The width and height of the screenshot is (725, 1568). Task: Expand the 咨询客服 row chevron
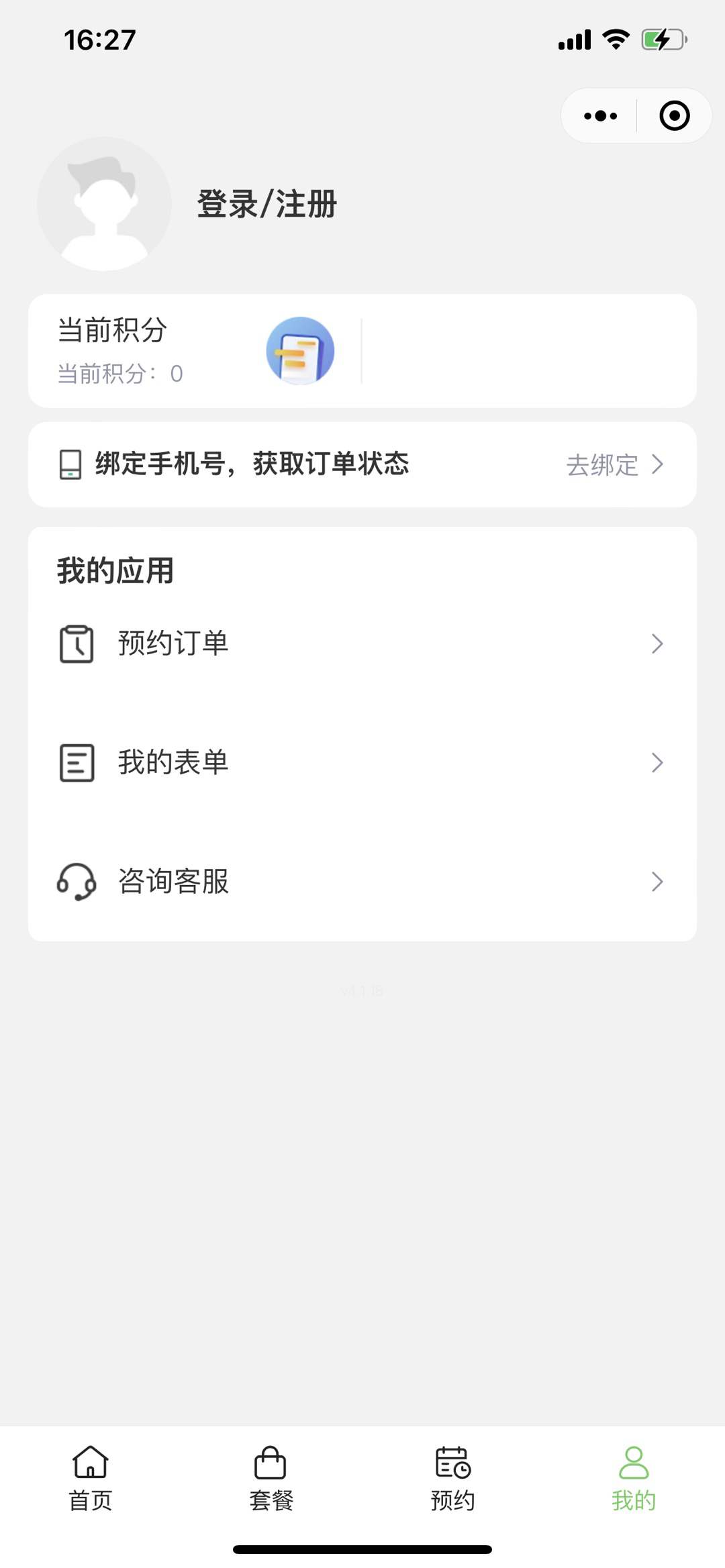[657, 882]
